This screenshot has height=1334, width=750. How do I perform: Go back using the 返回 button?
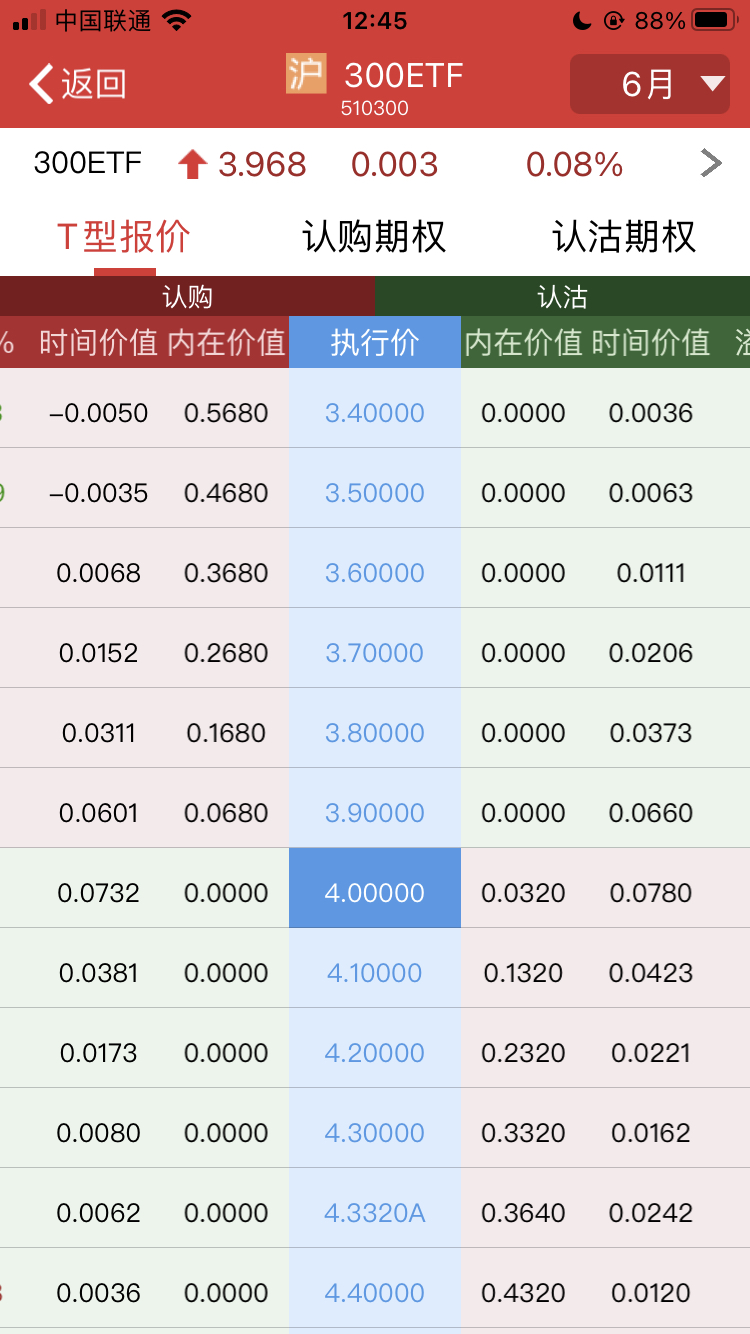(78, 84)
